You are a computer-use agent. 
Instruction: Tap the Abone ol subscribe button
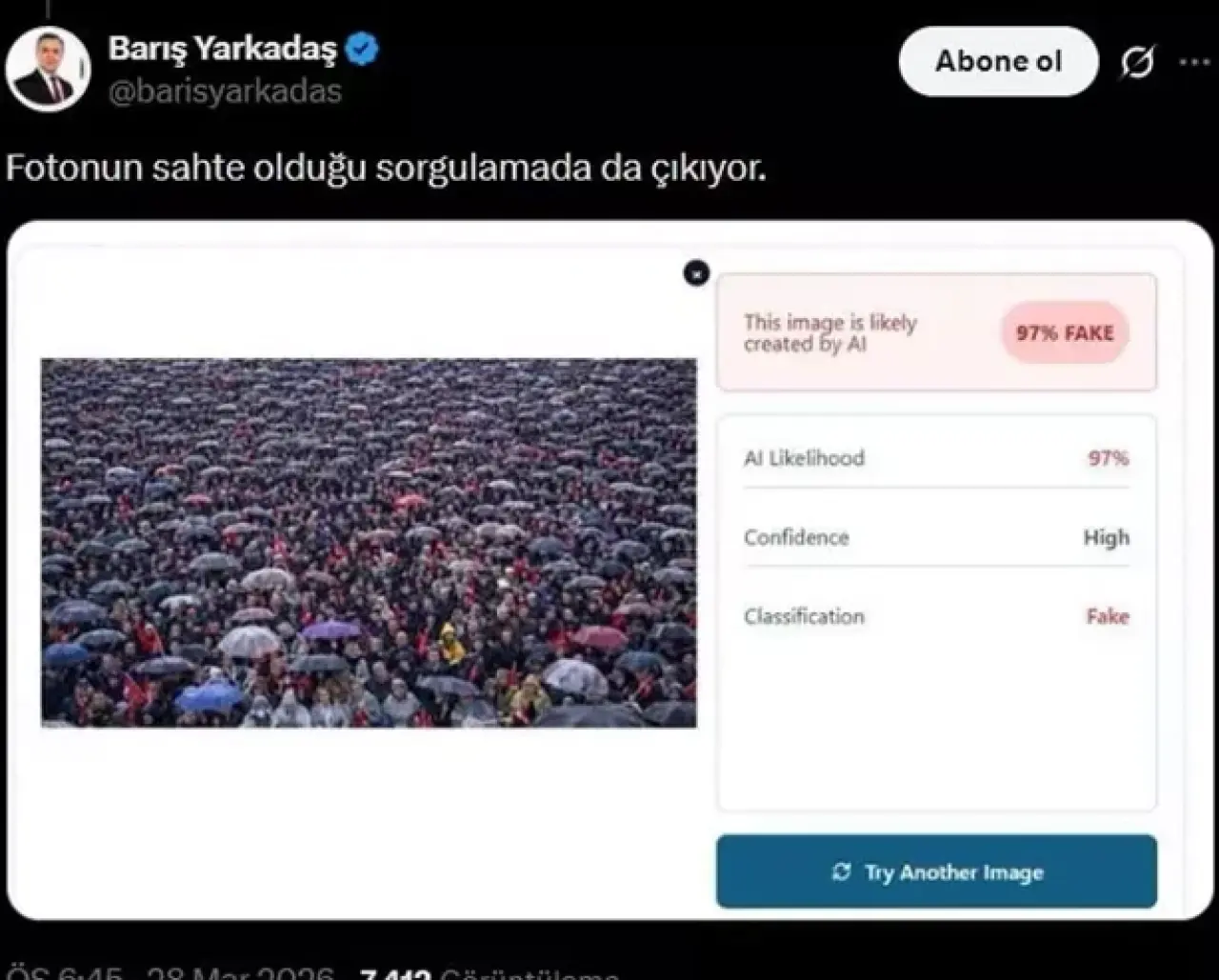click(997, 62)
